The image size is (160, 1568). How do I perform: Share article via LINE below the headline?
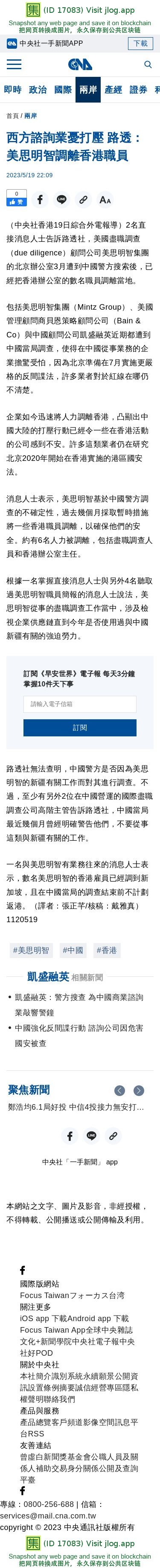click(x=61, y=199)
